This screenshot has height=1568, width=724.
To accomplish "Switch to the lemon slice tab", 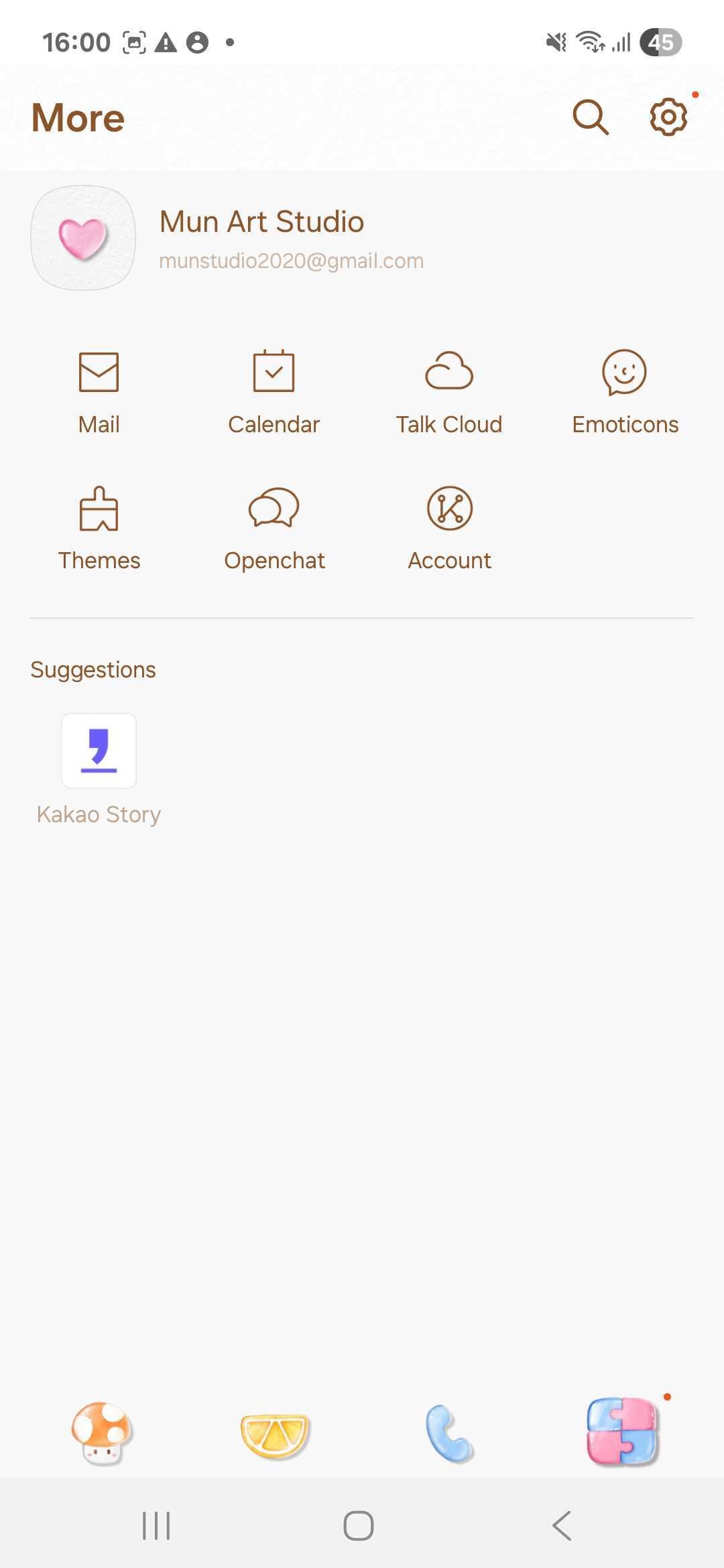I will point(275,1434).
